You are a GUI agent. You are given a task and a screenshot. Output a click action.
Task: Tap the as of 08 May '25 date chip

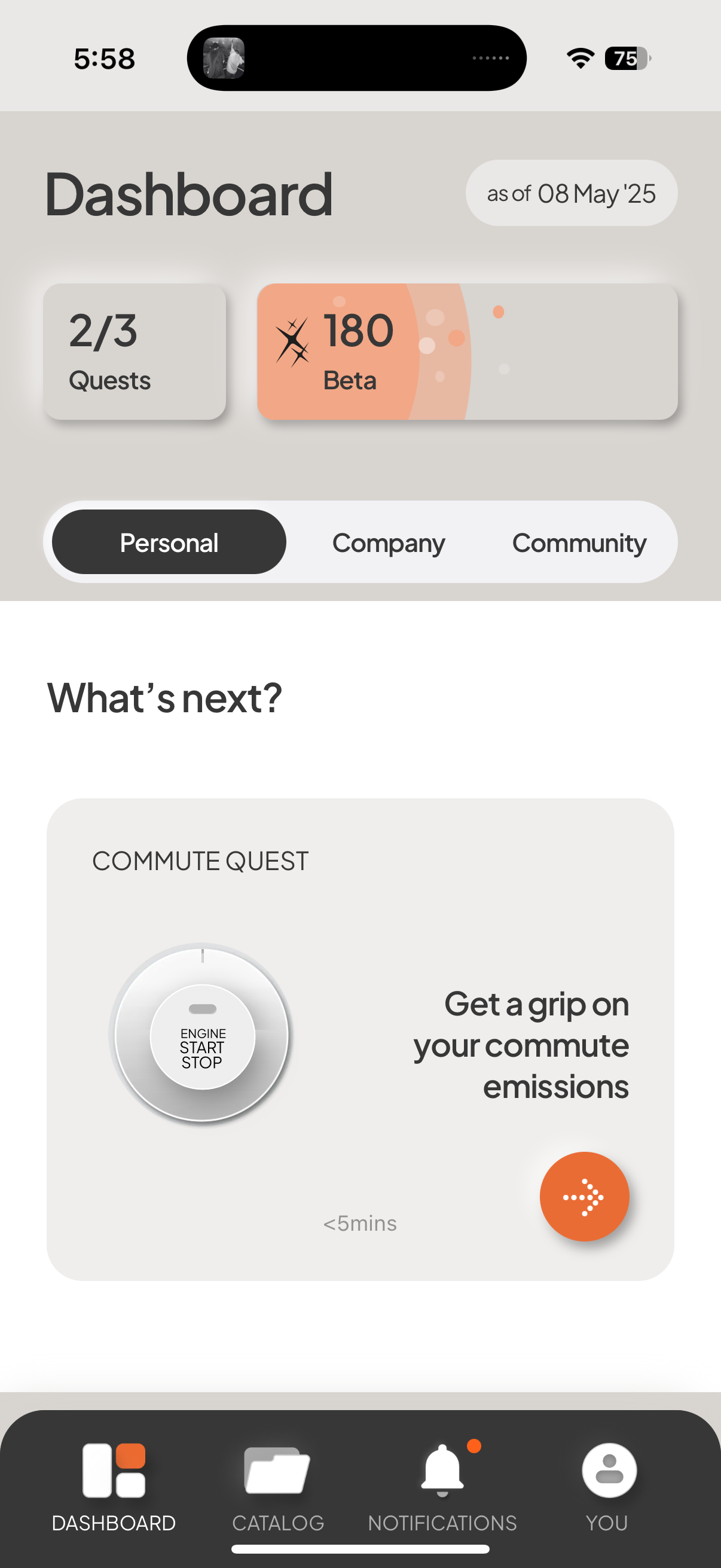pos(571,194)
